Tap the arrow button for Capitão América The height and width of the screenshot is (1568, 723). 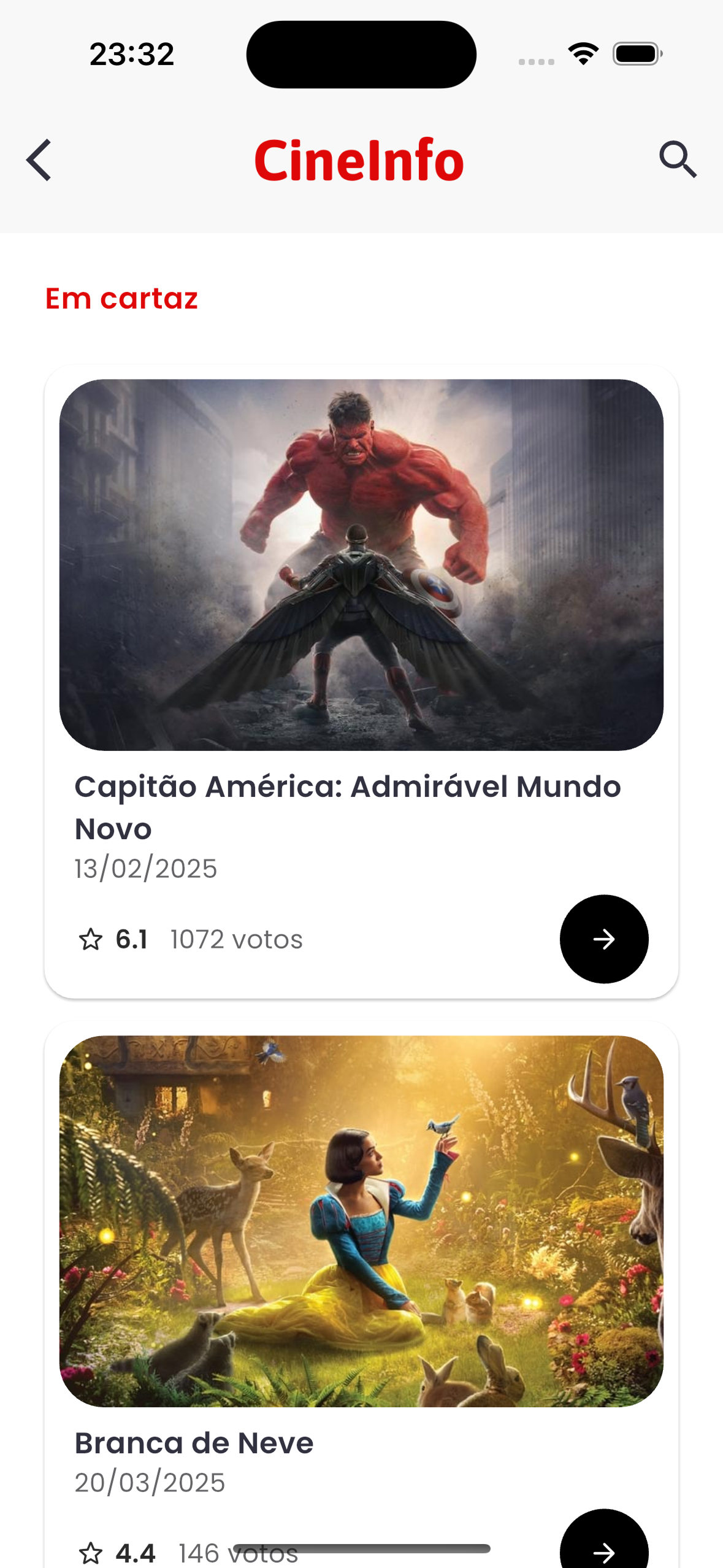(x=603, y=939)
